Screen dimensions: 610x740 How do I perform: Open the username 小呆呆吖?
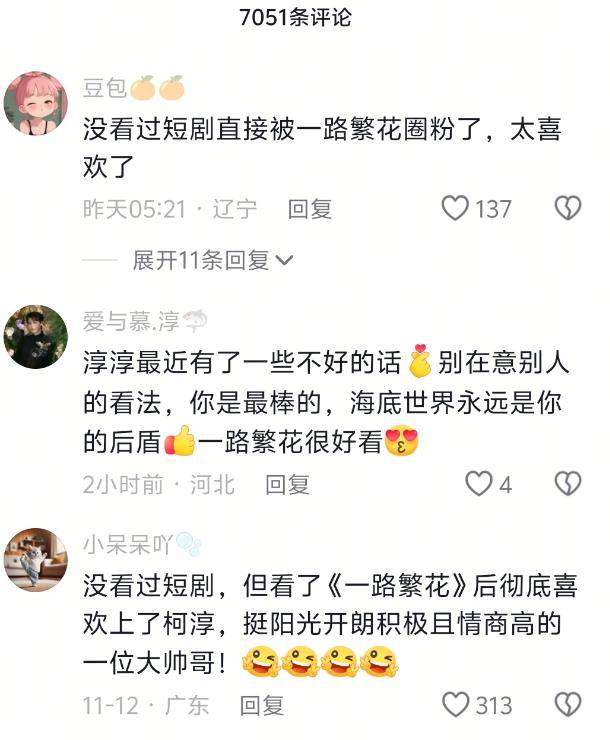pyautogui.click(x=128, y=544)
